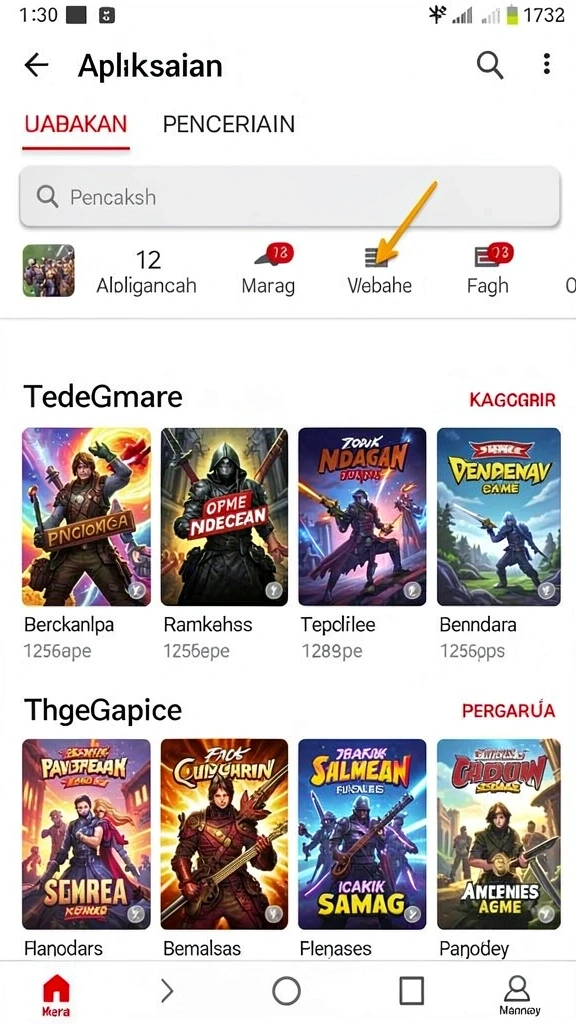Open the Mannay profile tab
This screenshot has height=1024, width=576.
pos(520,995)
